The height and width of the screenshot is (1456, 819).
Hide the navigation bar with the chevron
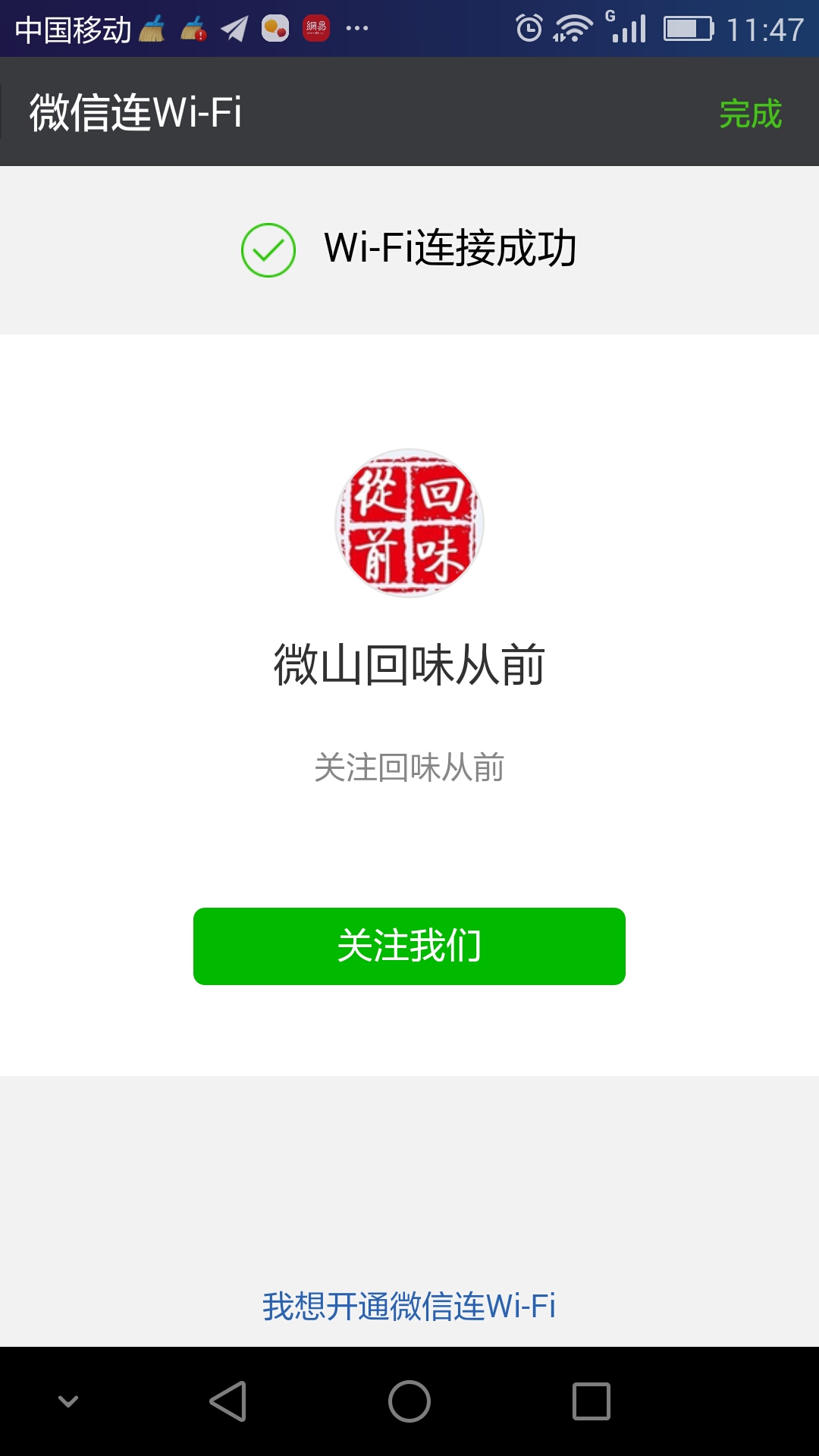point(68,1401)
